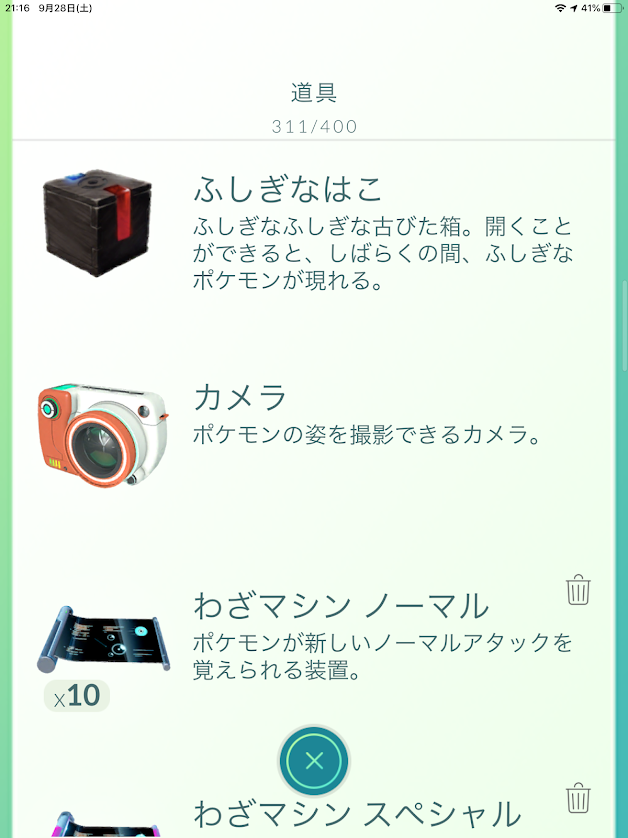Select the カメラ item

click(314, 434)
